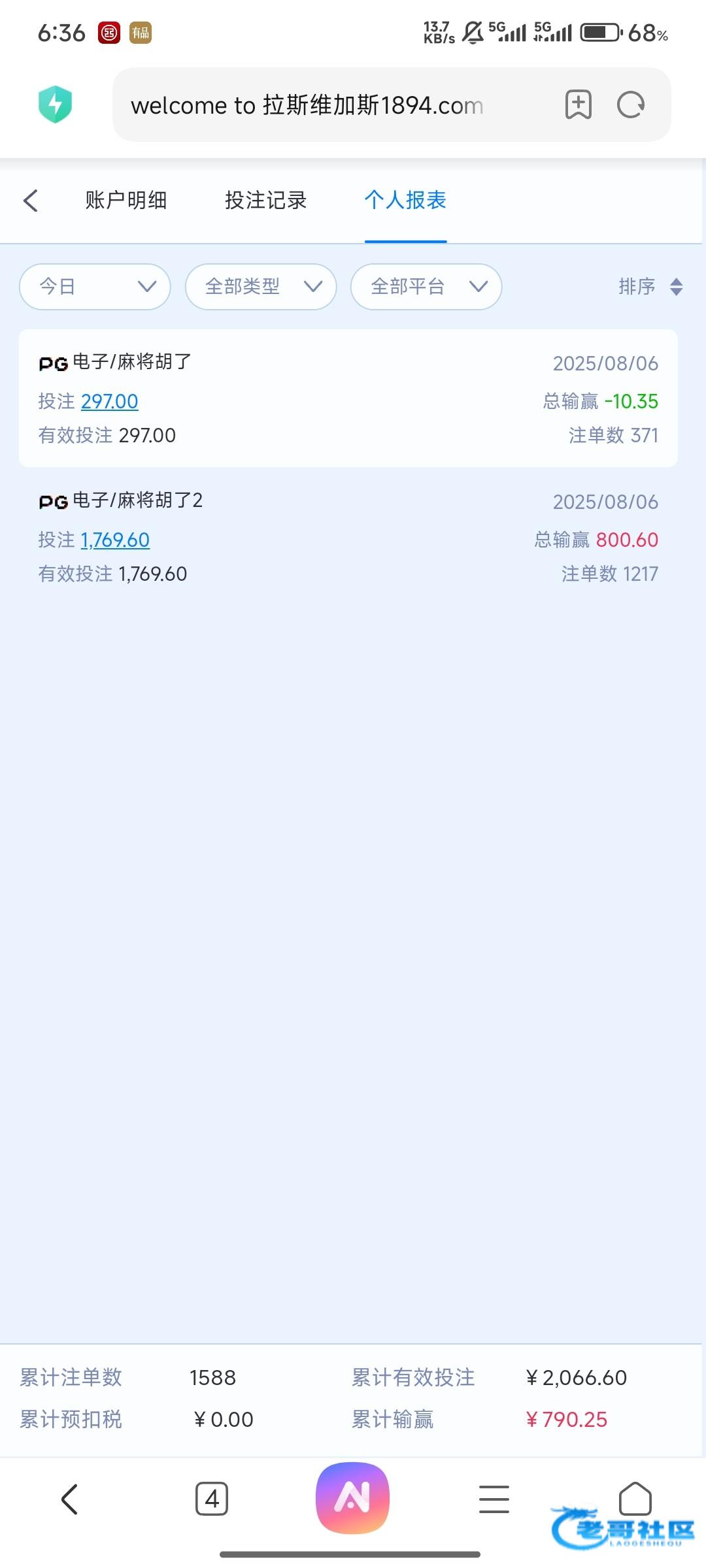This screenshot has width=706, height=1568.
Task: Open bet amount link 297.00
Action: click(x=109, y=401)
